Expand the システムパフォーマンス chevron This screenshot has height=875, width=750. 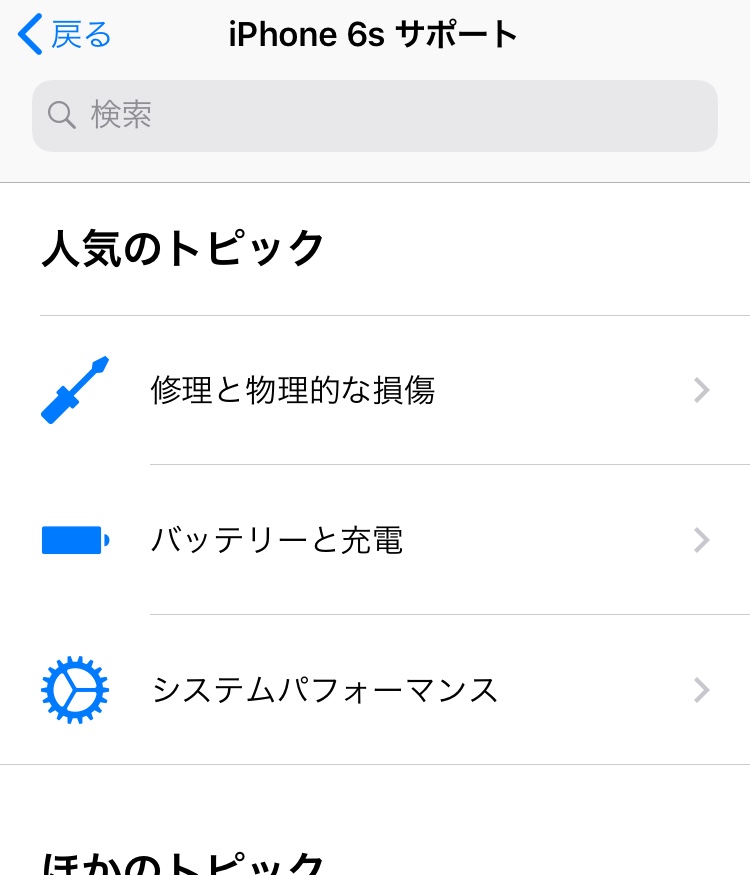701,690
